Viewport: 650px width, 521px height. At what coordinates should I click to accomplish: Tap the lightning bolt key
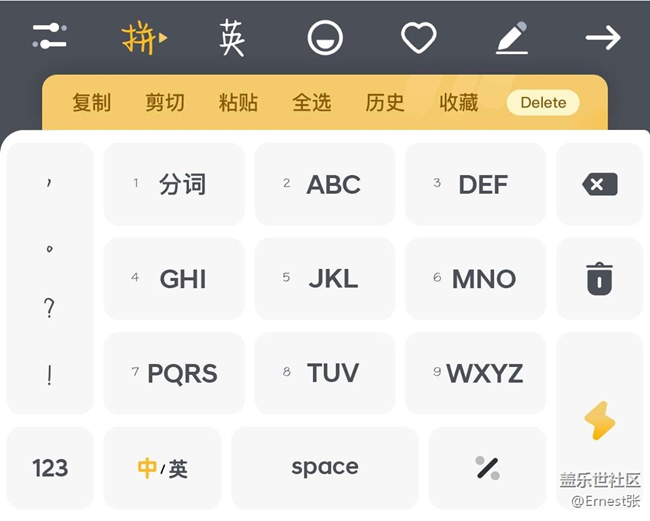(x=599, y=421)
